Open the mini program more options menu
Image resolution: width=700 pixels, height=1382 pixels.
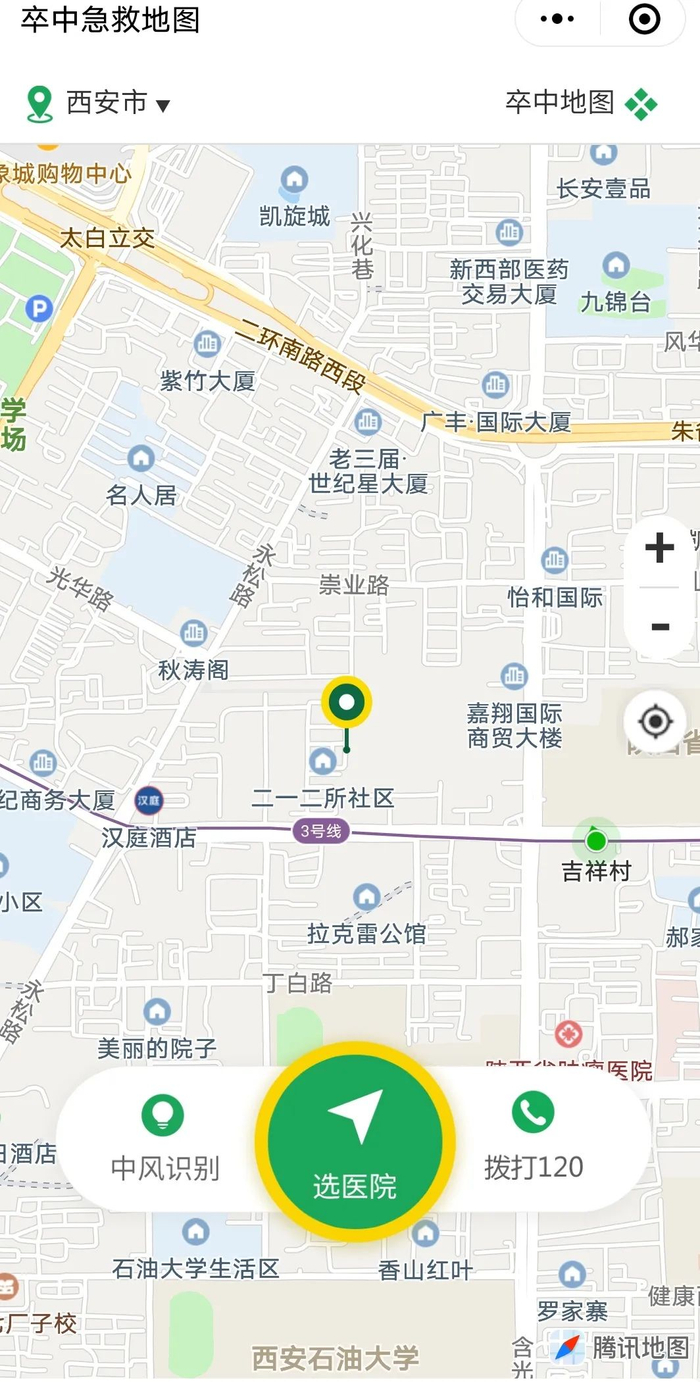click(x=557, y=19)
